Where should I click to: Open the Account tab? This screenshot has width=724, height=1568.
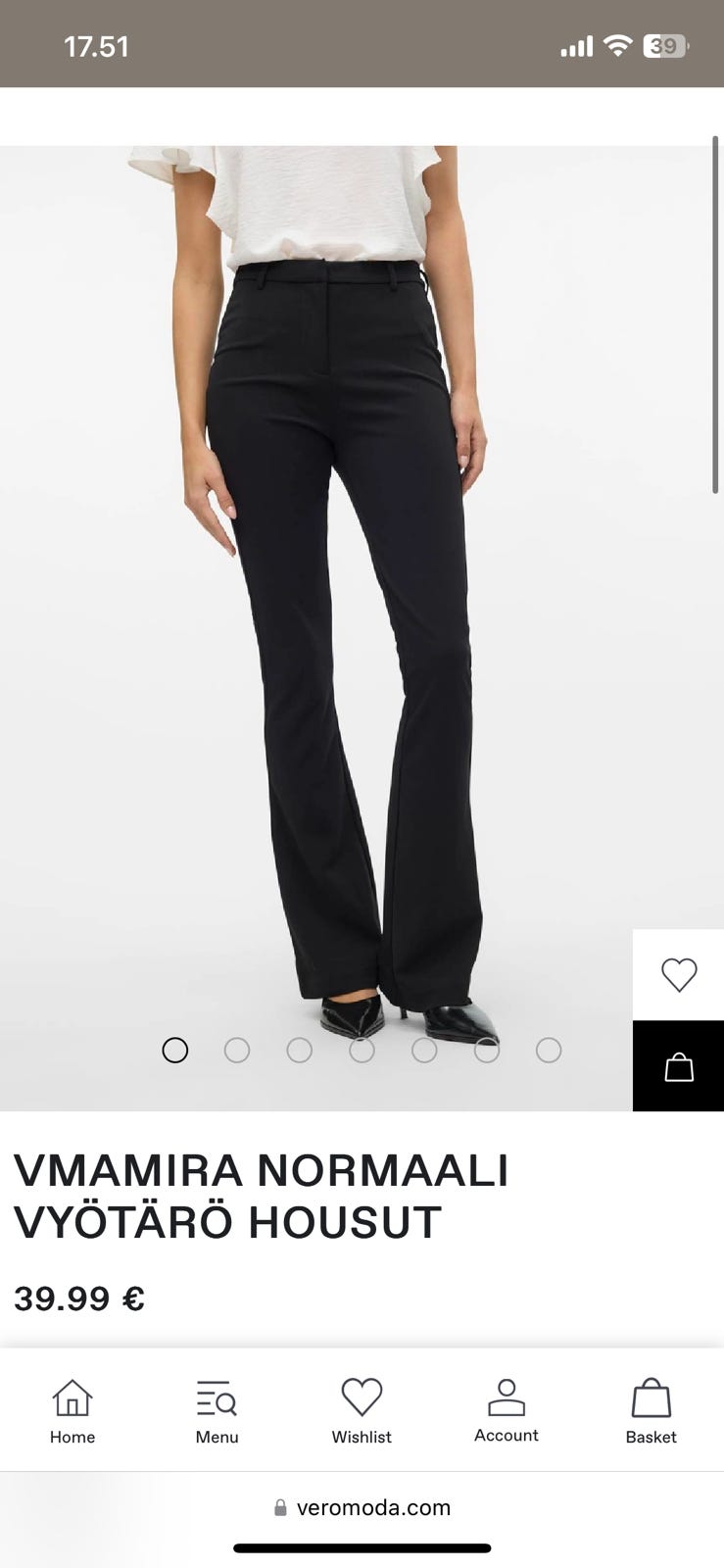coord(507,1411)
